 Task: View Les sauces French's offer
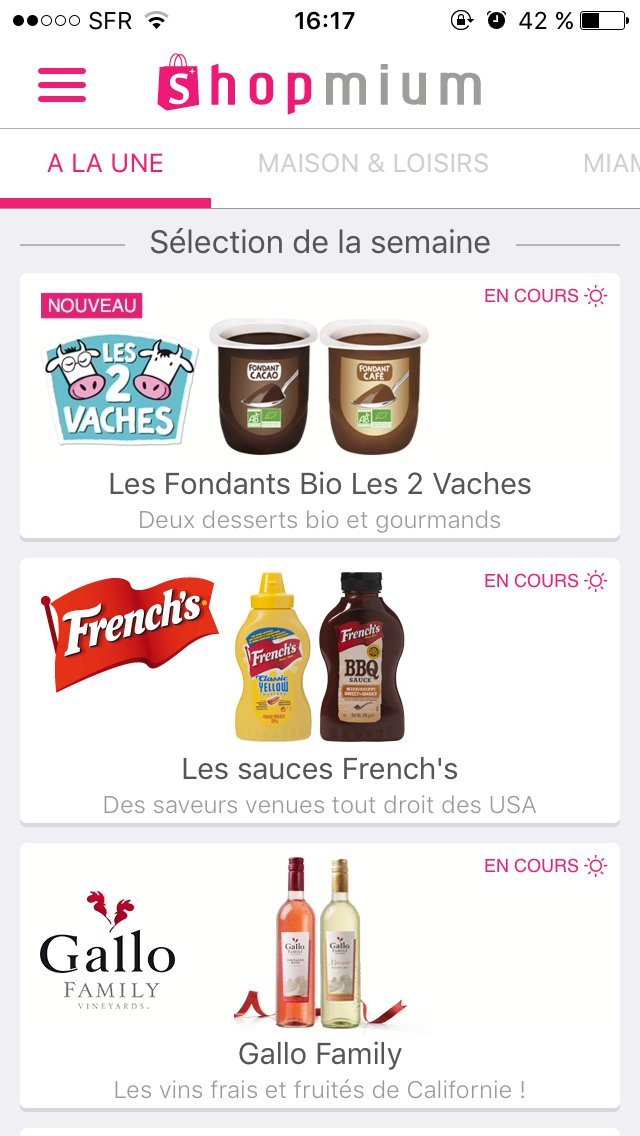tap(320, 690)
